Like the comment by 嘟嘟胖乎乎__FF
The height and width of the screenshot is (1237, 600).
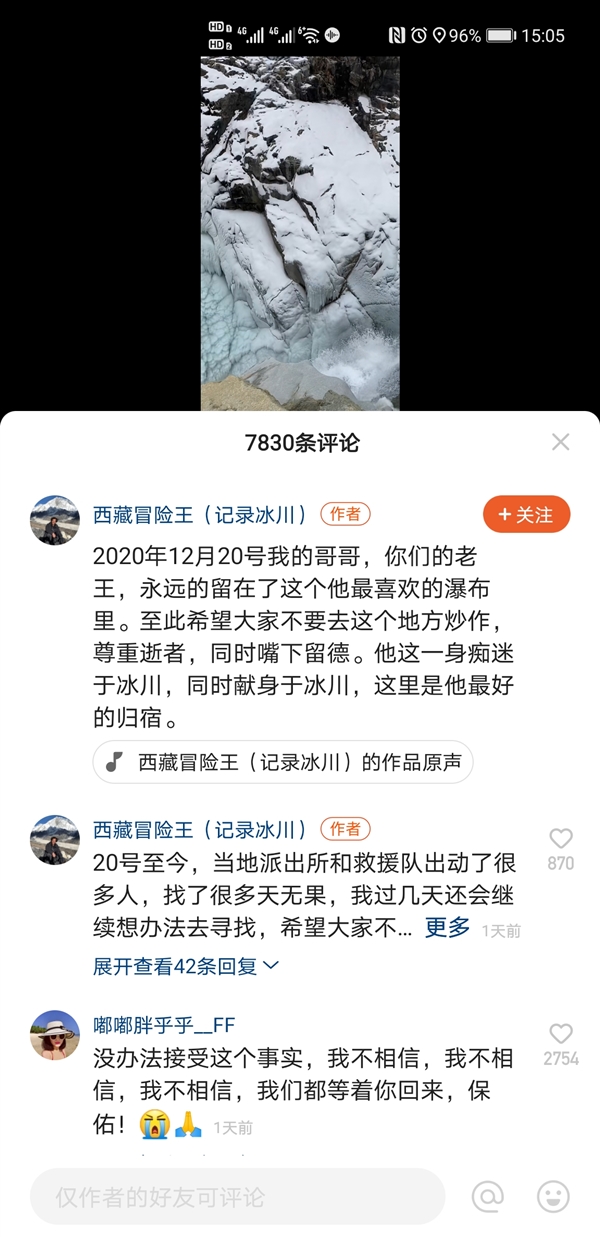coord(561,1035)
